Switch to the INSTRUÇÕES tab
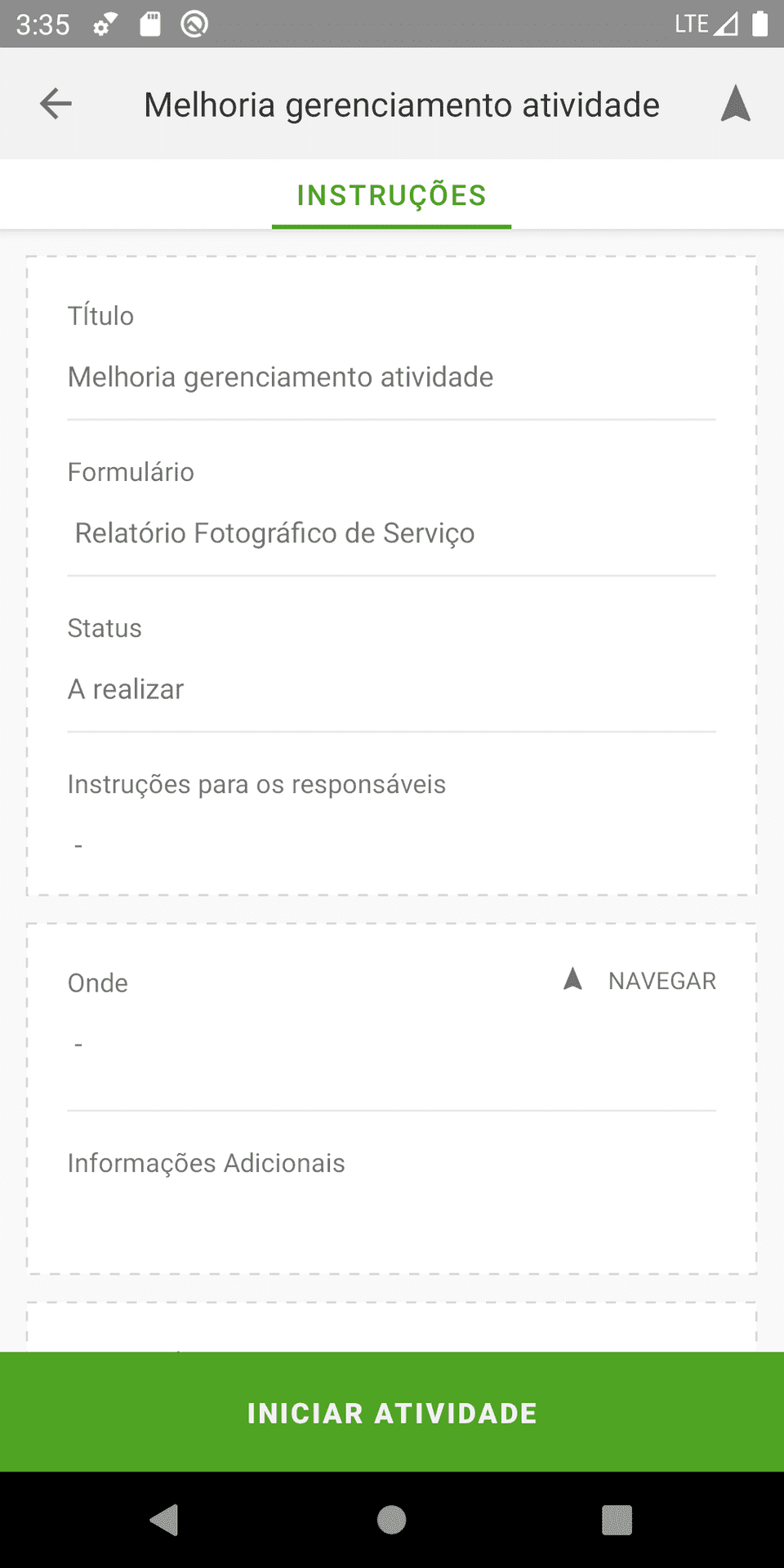 [x=391, y=194]
